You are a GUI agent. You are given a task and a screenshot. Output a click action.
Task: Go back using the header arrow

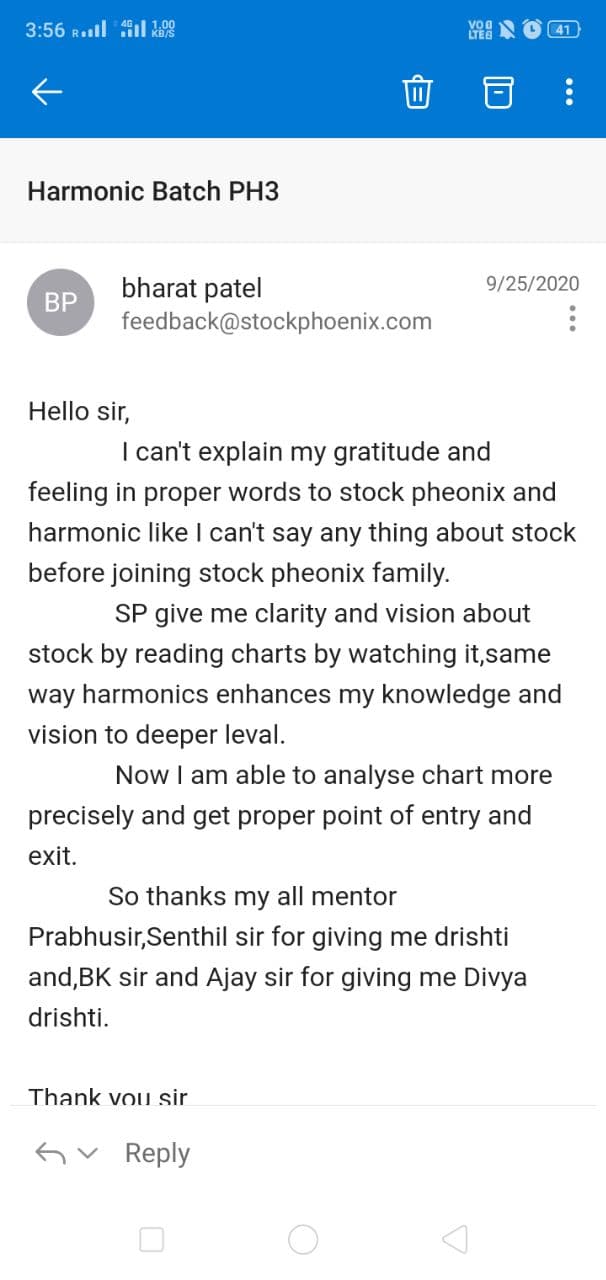[47, 93]
